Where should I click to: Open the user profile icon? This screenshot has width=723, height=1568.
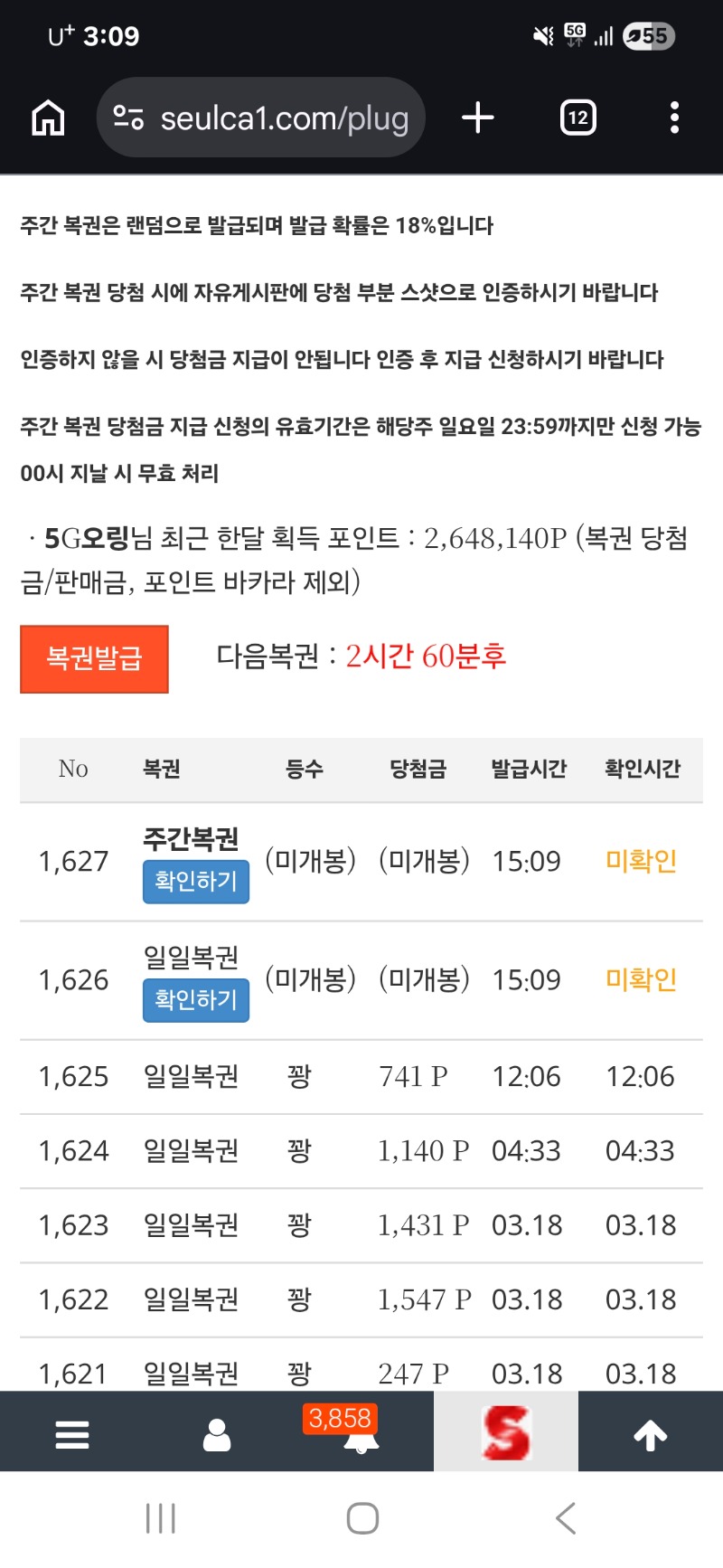(217, 1434)
